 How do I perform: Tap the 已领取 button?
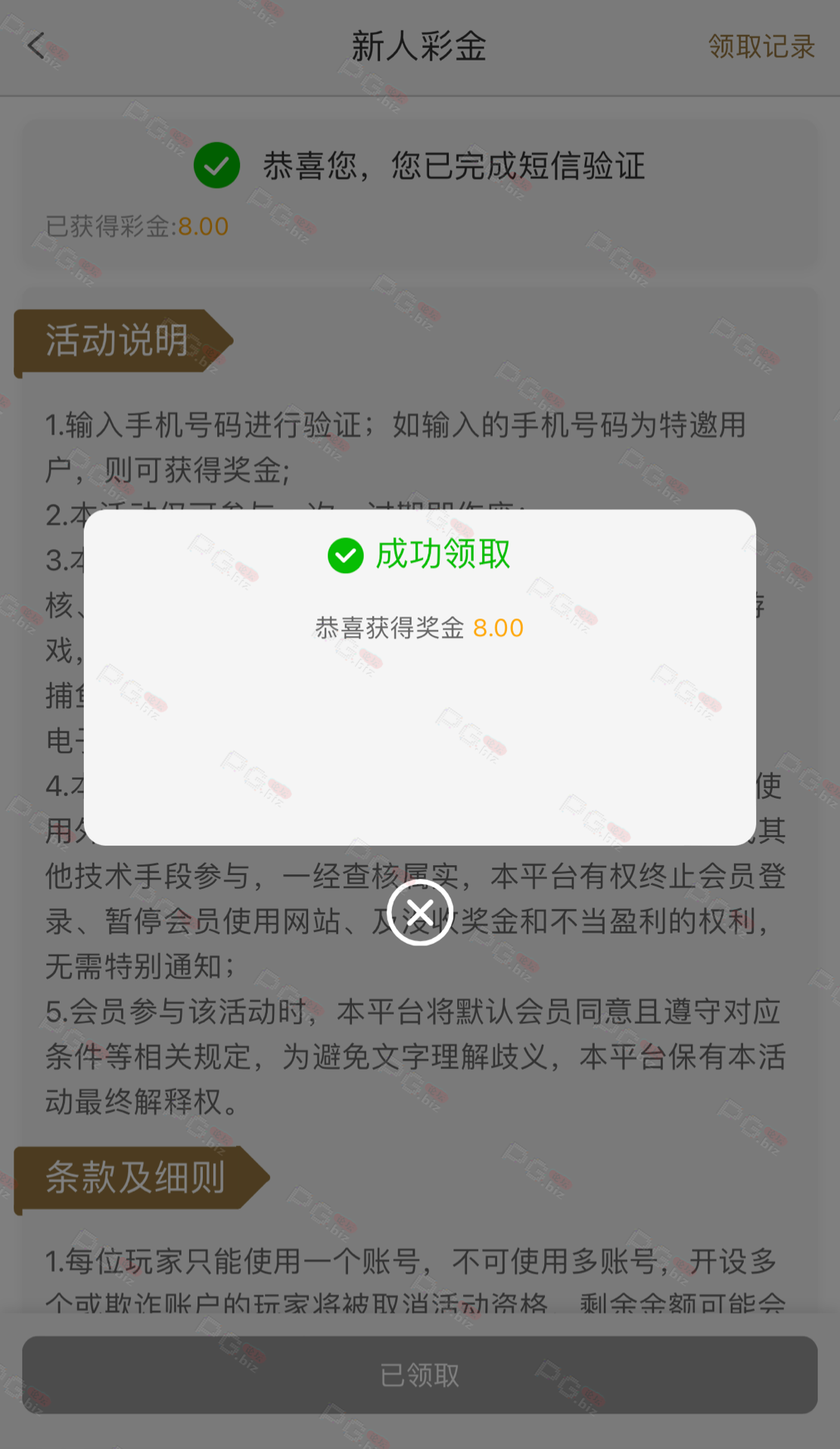[x=420, y=1374]
